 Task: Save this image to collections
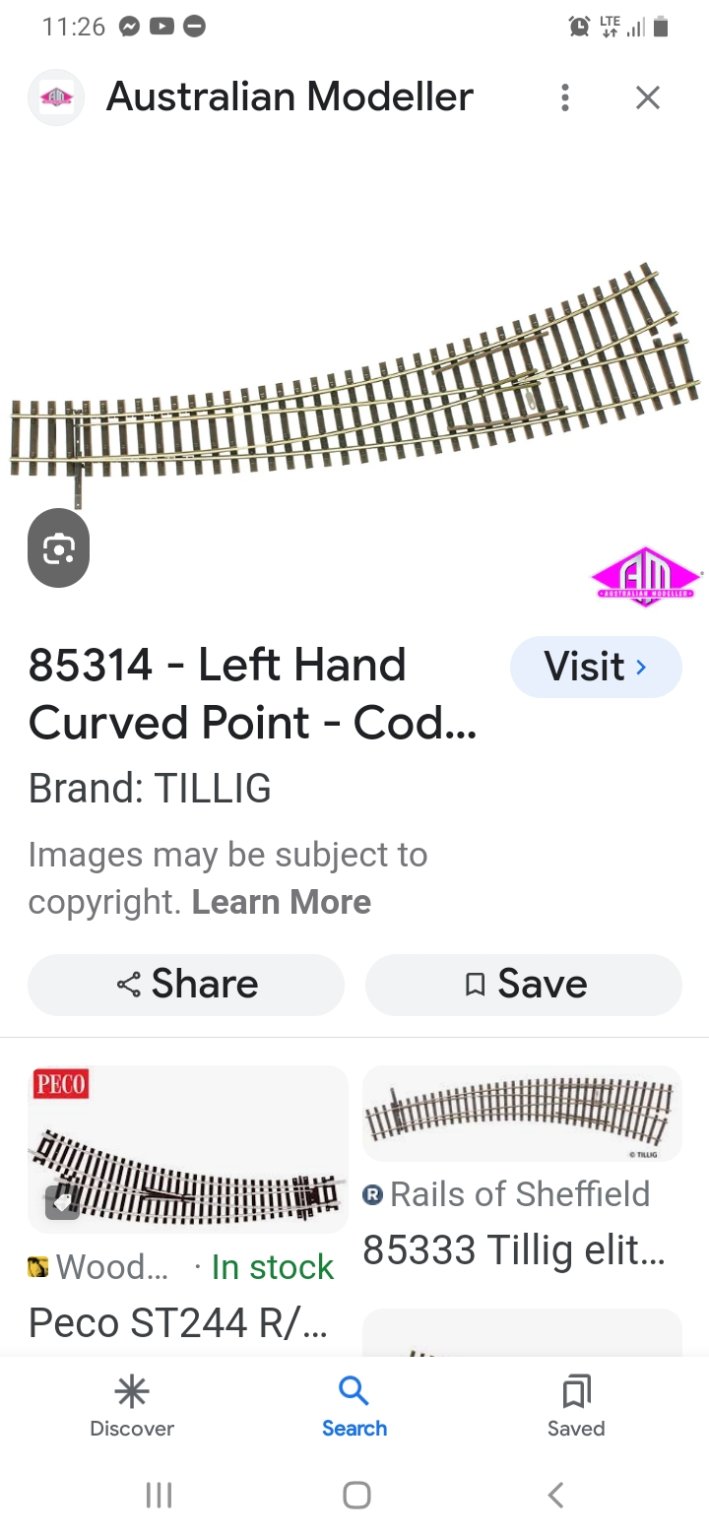click(x=524, y=984)
